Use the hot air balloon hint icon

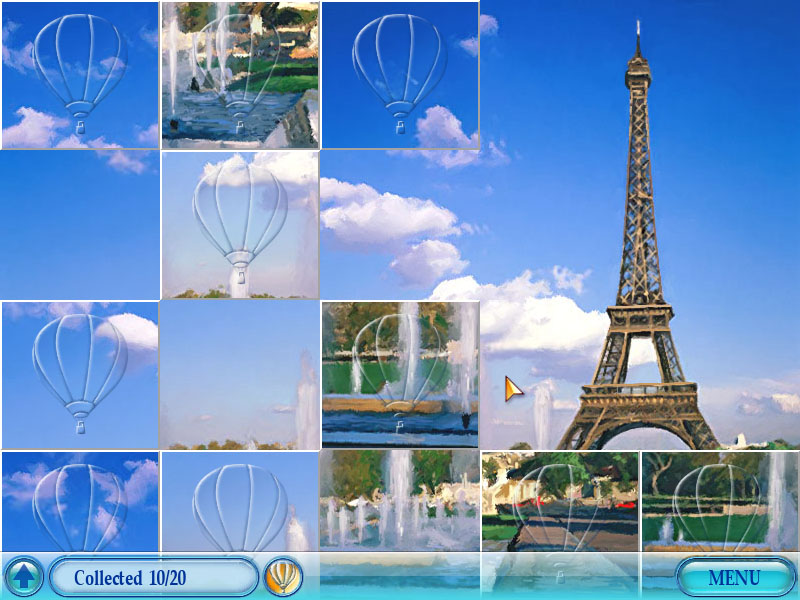(x=284, y=577)
